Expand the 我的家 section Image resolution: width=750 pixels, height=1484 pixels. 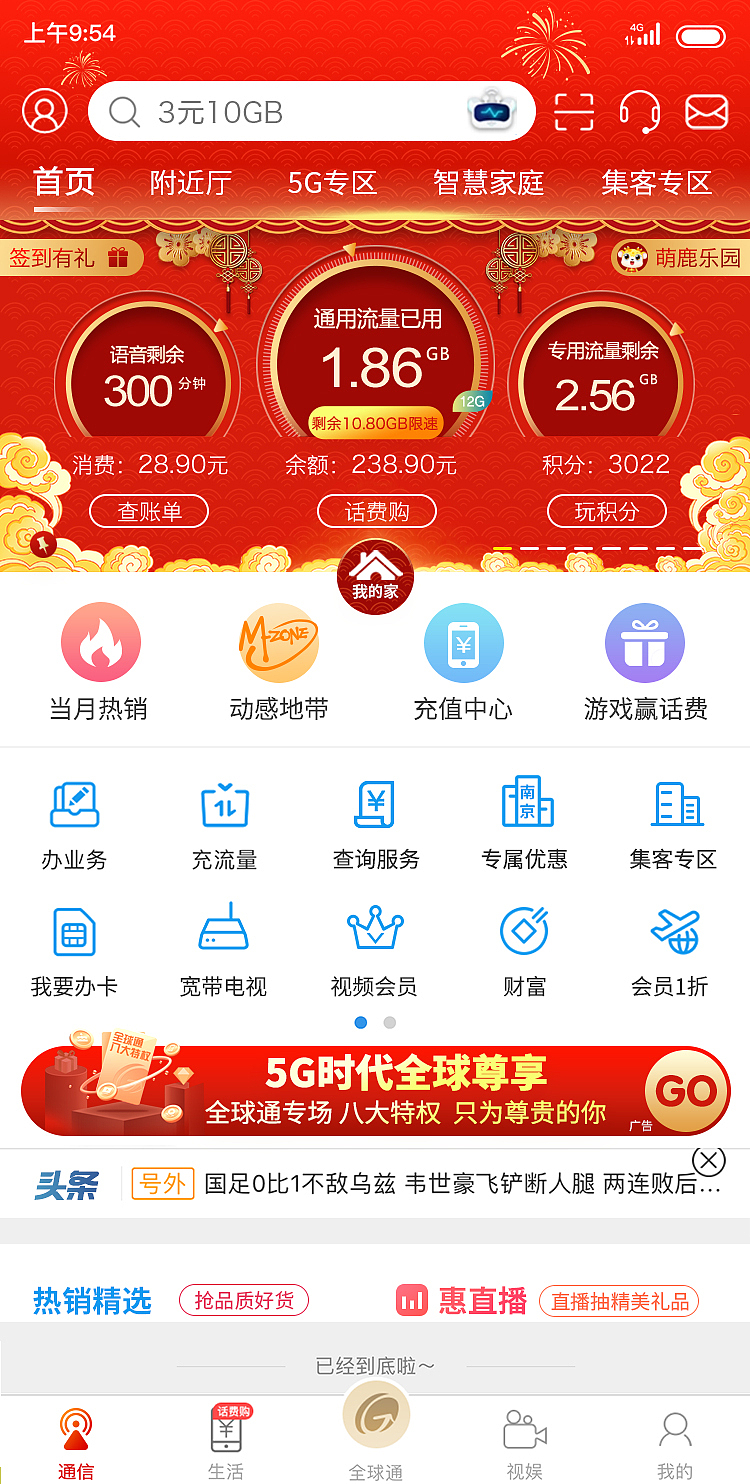pyautogui.click(x=375, y=573)
